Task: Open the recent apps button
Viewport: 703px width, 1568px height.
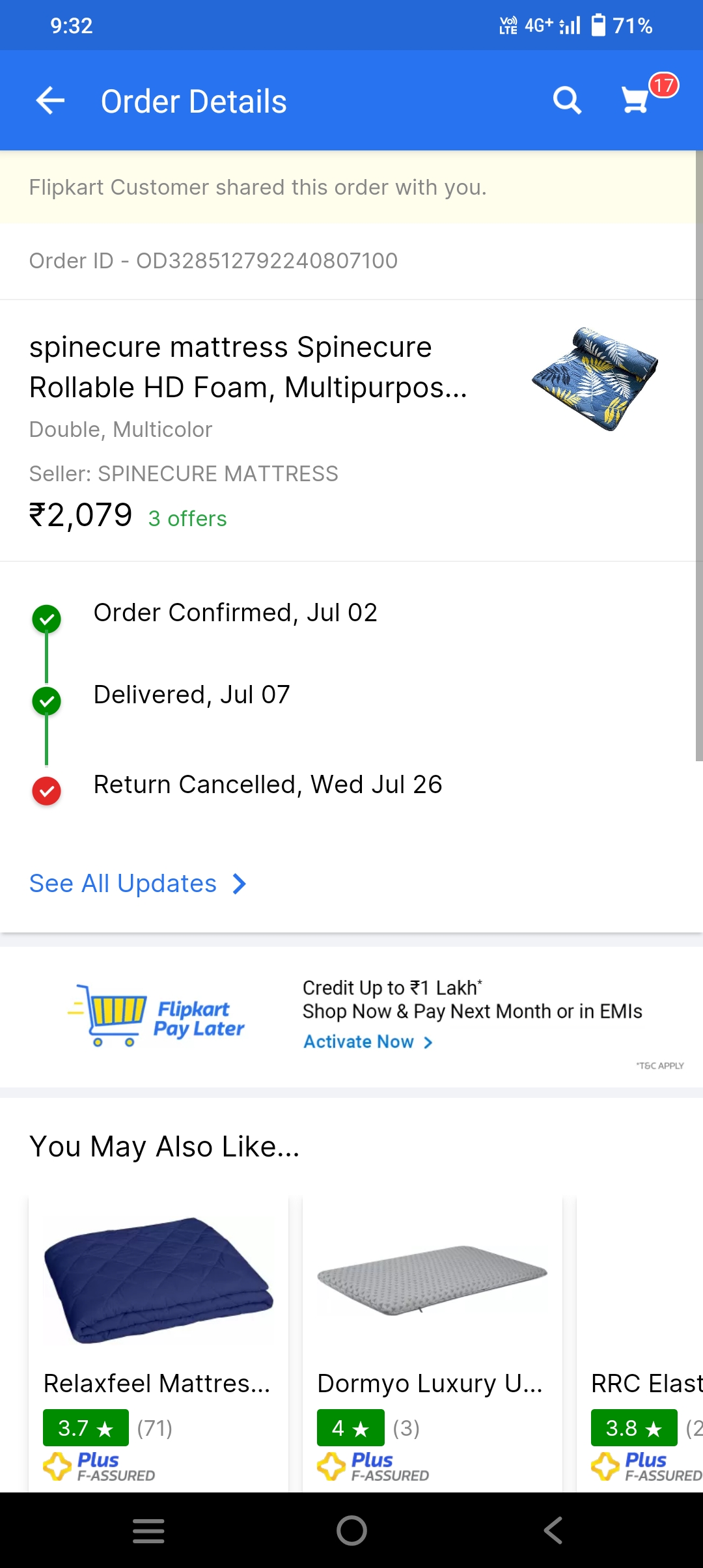Action: (148, 1530)
